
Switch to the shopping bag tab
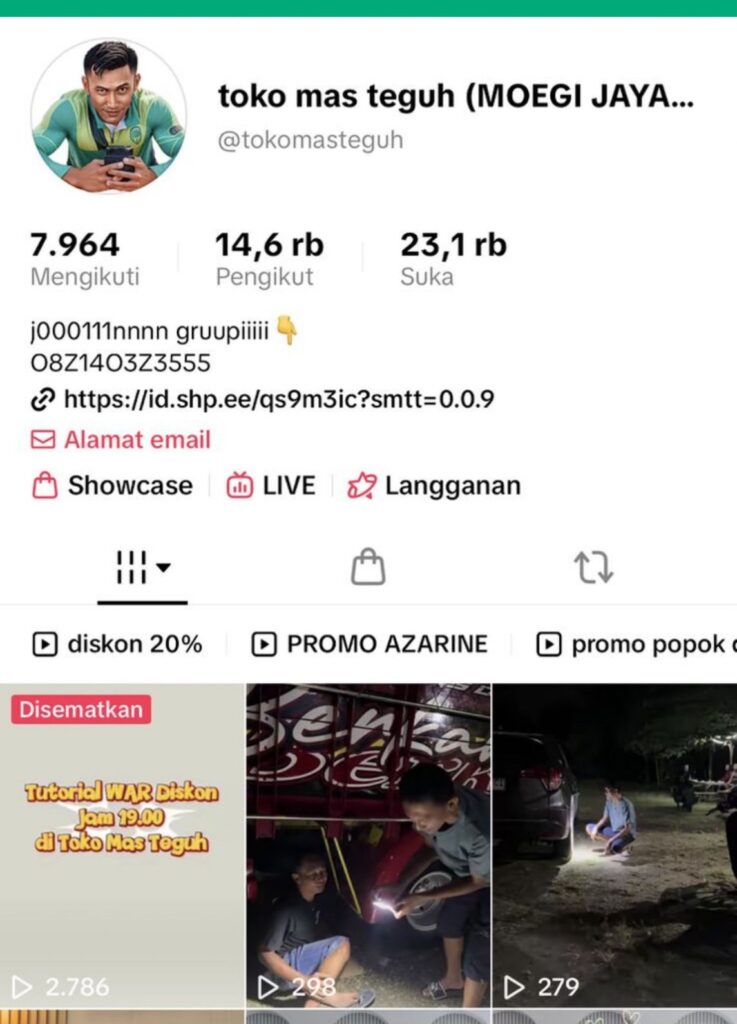(368, 568)
